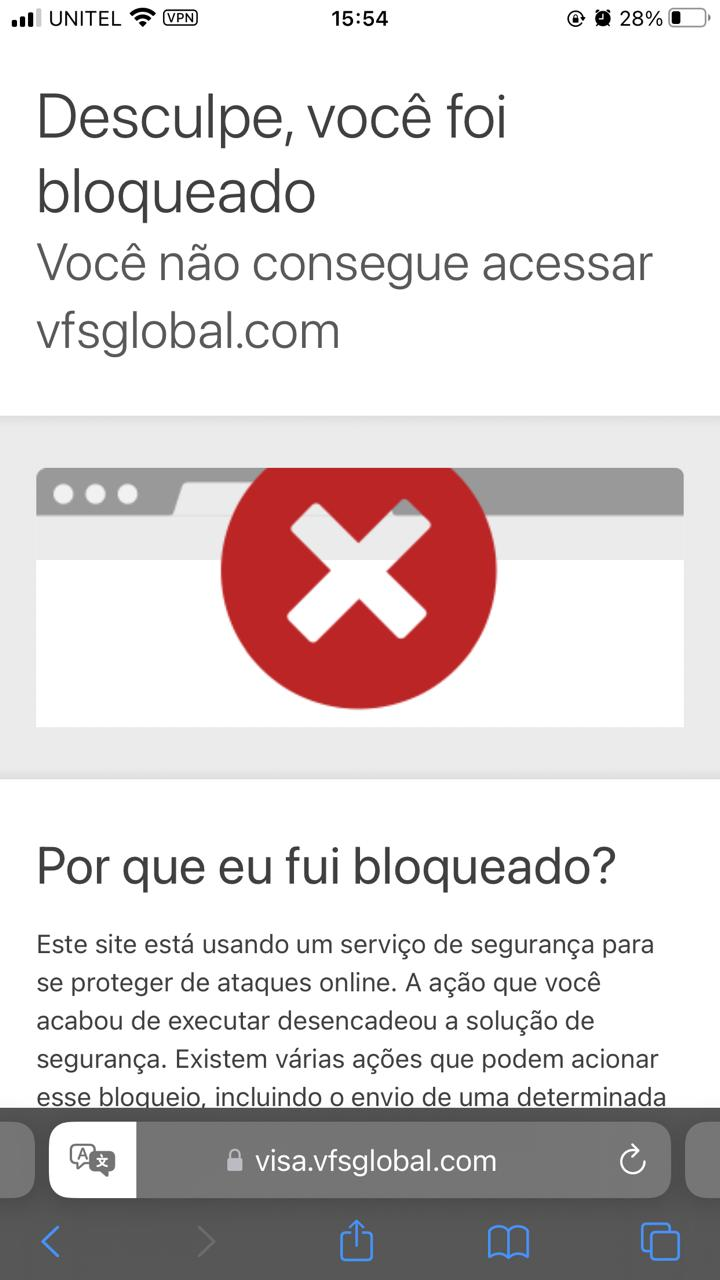
Task: Go back to the previous page
Action: [51, 1242]
